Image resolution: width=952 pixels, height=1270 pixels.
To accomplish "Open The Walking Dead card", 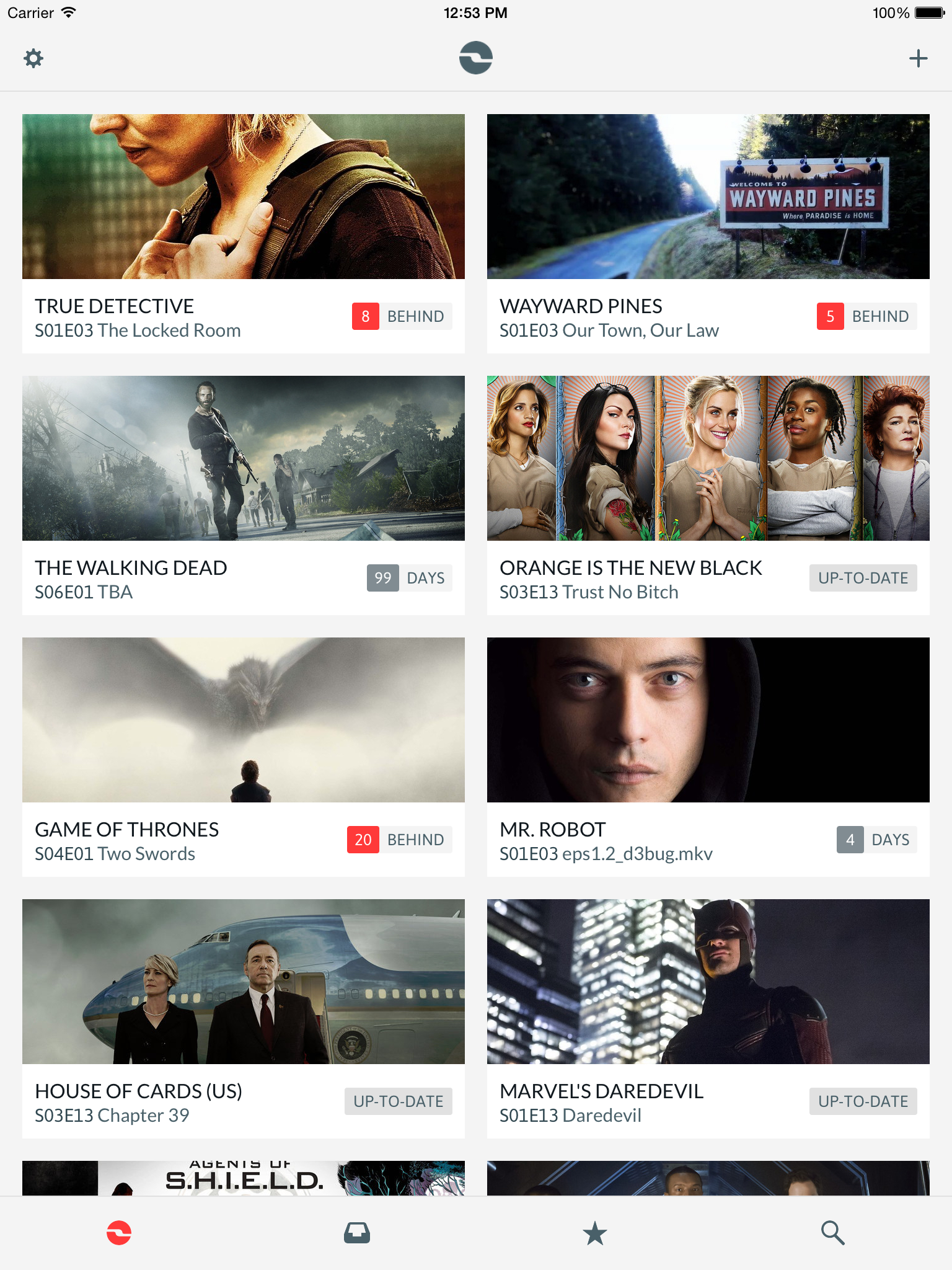I will [243, 495].
